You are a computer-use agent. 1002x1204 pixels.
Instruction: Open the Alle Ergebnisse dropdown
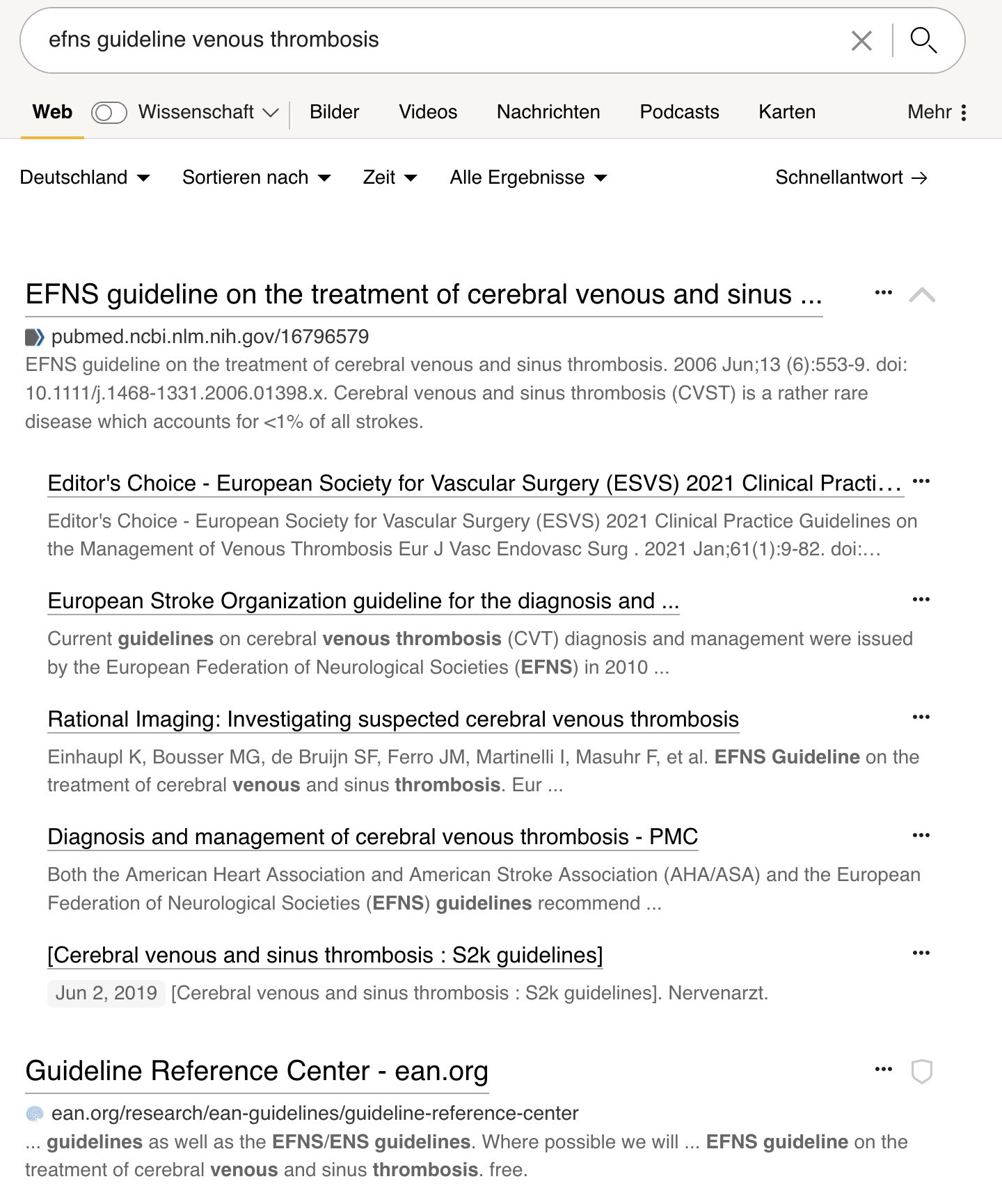click(528, 177)
